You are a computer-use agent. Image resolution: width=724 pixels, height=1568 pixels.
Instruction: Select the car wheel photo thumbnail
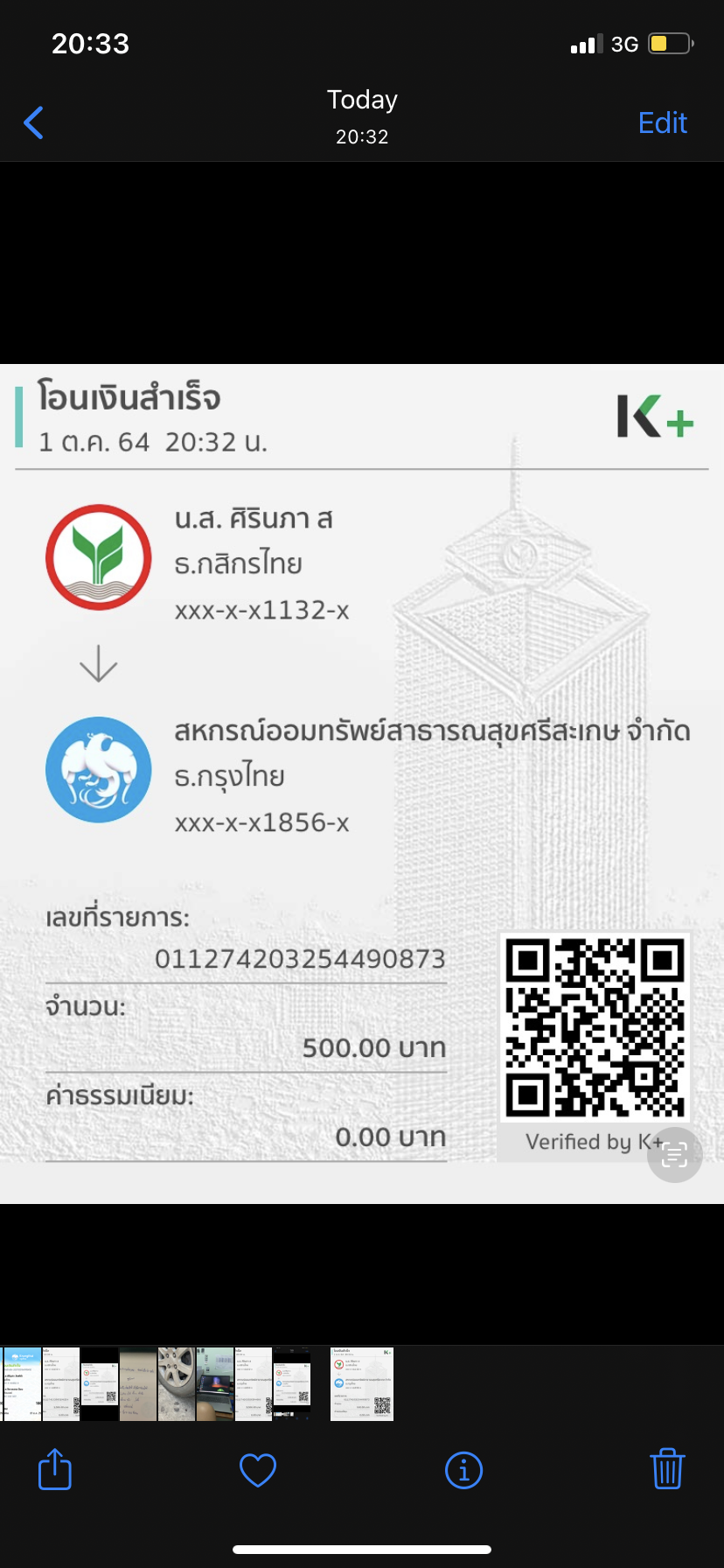coord(177,1383)
